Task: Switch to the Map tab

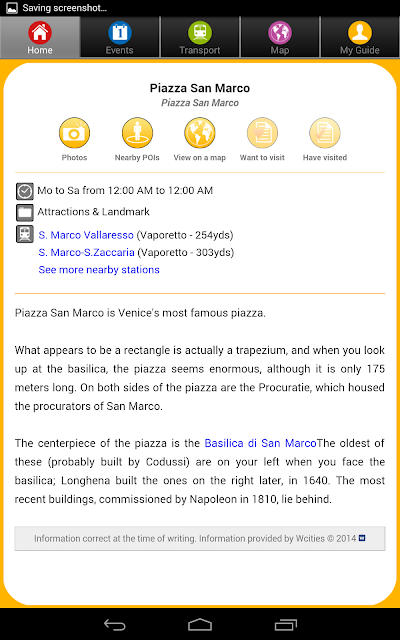Action: pos(280,38)
